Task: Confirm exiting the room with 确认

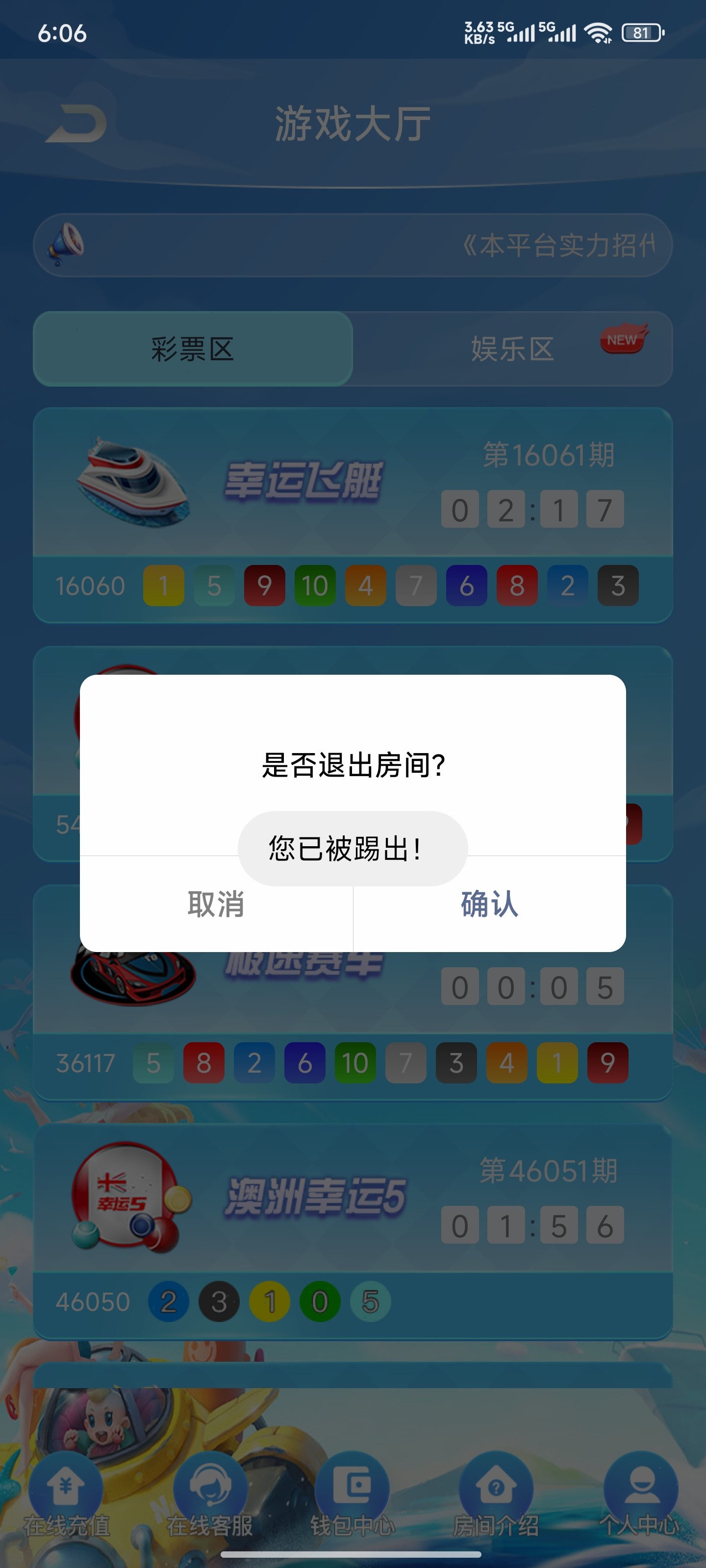Action: click(x=489, y=904)
